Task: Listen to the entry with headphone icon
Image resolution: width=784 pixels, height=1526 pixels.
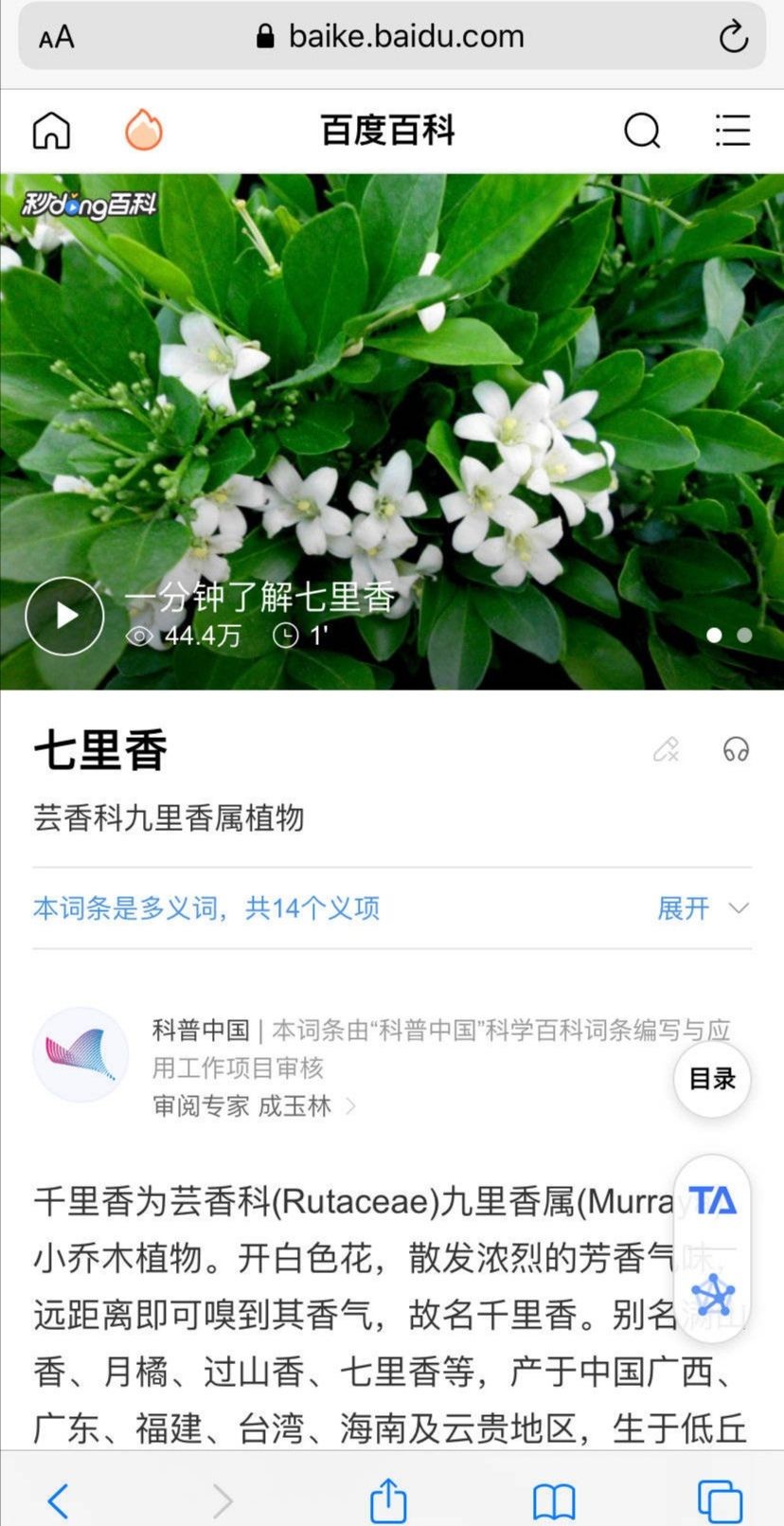Action: 736,750
